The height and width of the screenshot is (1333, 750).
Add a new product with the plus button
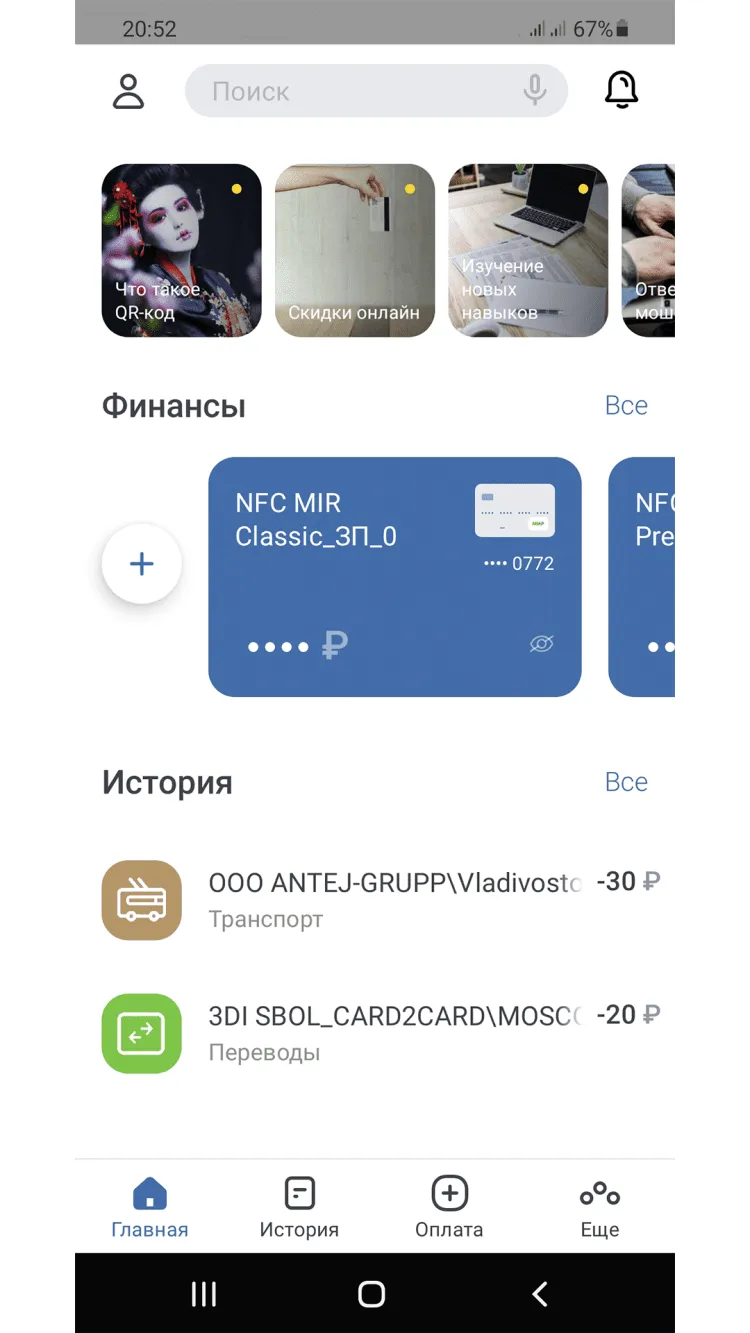pyautogui.click(x=142, y=564)
